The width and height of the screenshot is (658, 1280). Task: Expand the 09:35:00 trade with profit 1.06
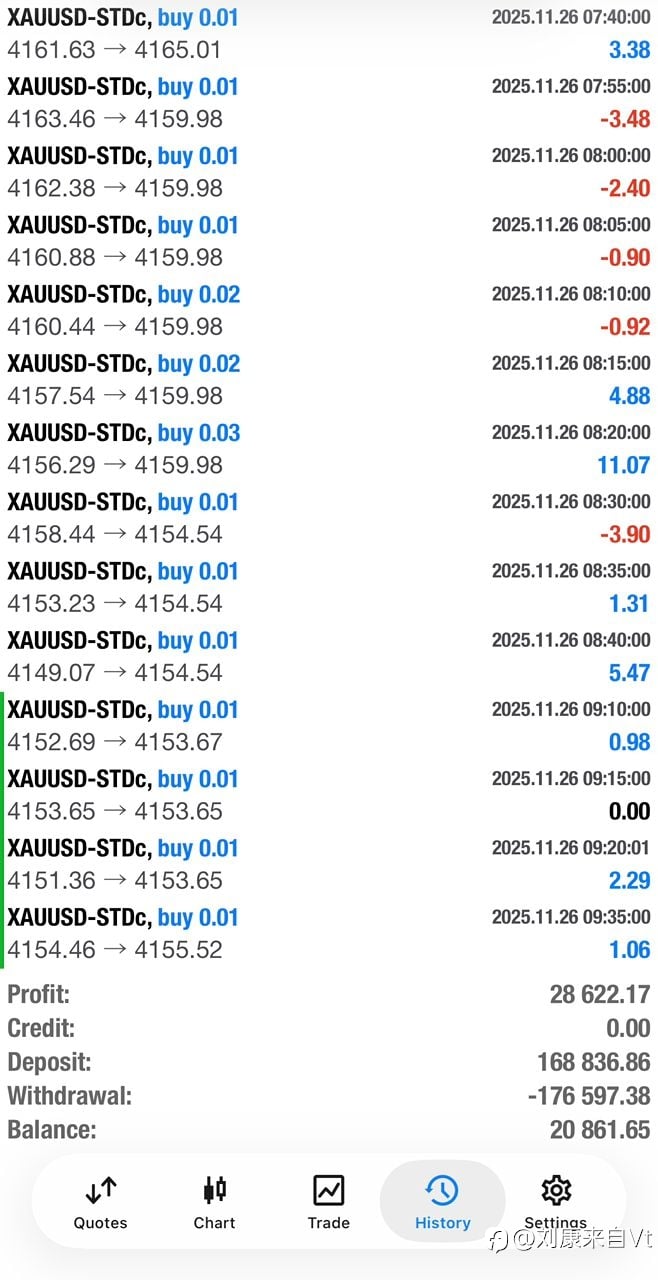(329, 933)
